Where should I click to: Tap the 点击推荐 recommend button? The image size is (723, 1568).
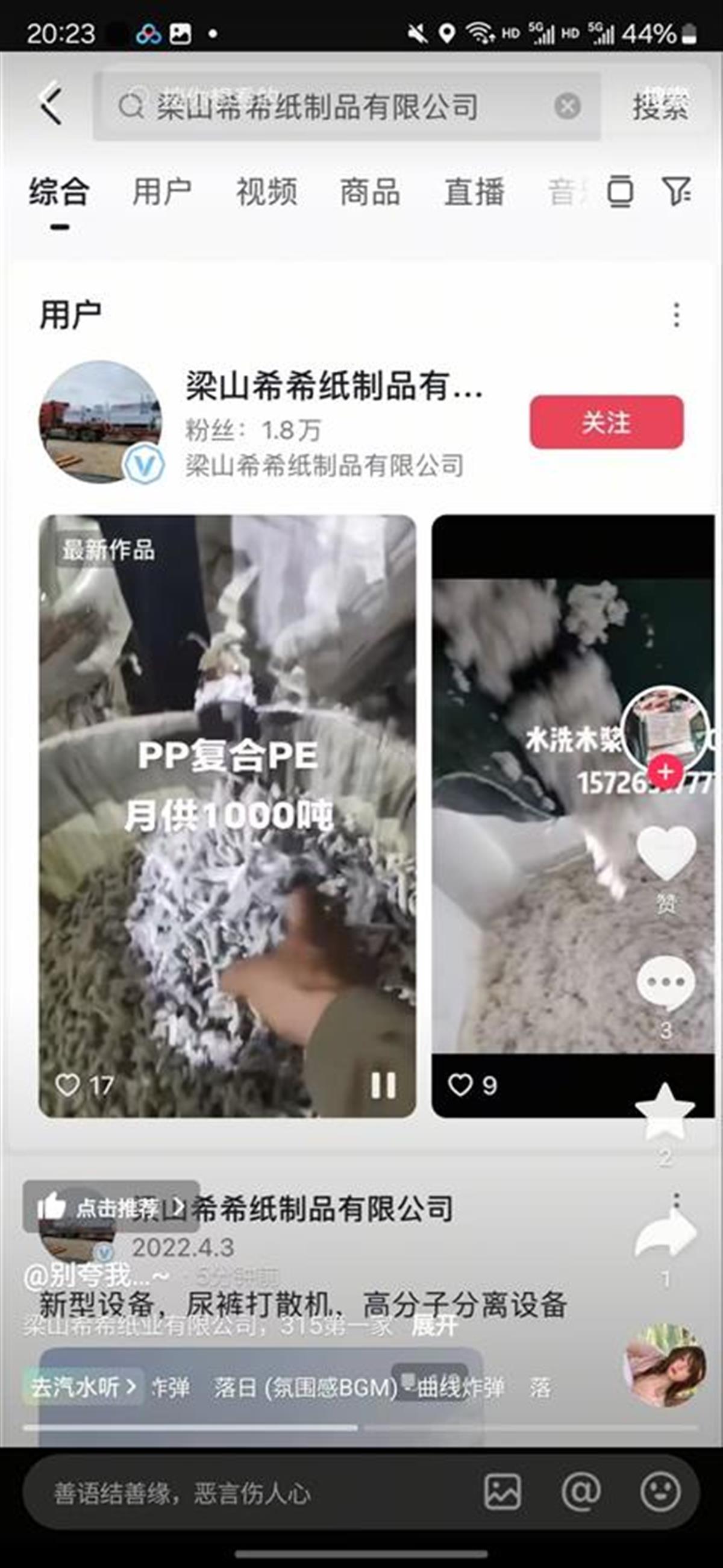pyautogui.click(x=111, y=1206)
